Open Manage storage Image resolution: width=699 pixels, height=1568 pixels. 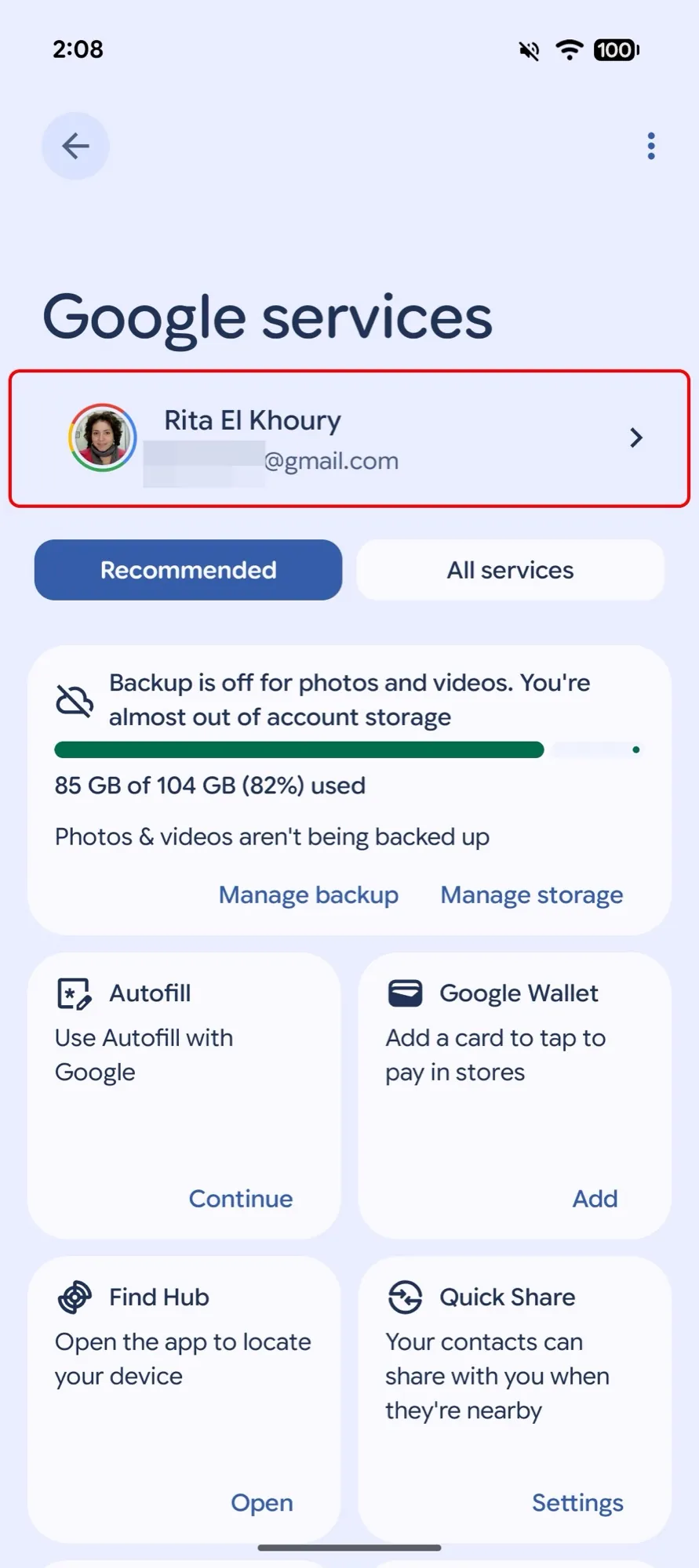(531, 895)
